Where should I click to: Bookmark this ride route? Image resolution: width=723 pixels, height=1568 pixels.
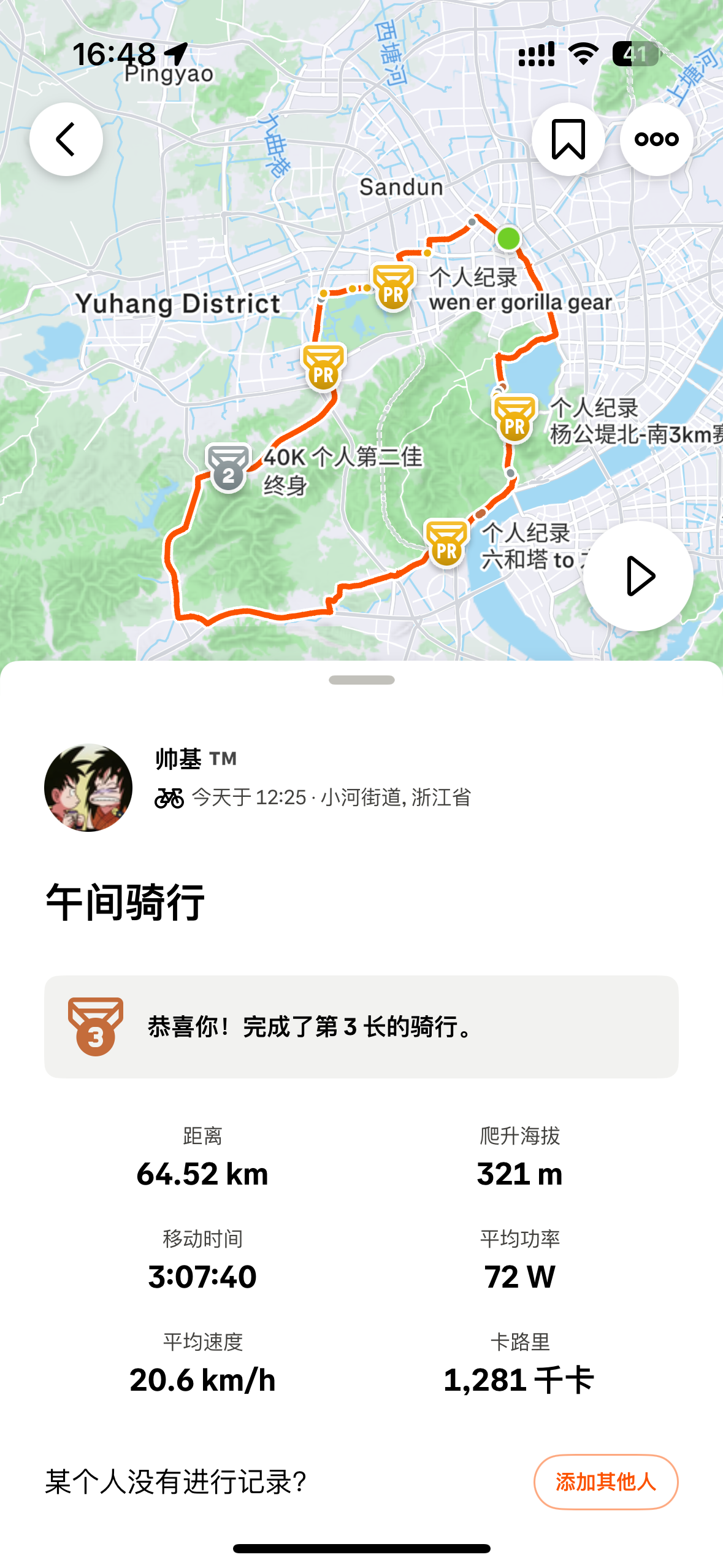coord(568,139)
